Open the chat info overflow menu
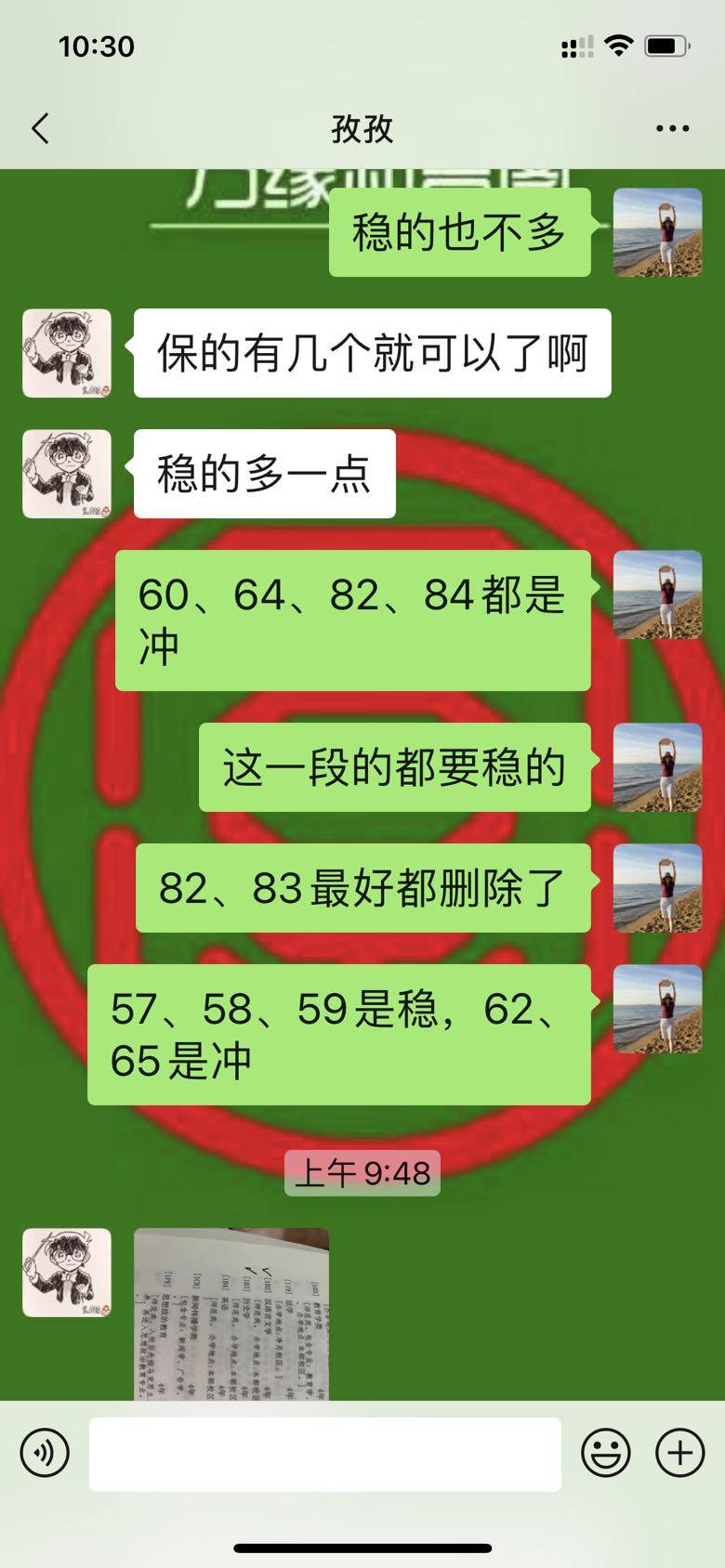Image resolution: width=725 pixels, height=1568 pixels. [x=672, y=128]
